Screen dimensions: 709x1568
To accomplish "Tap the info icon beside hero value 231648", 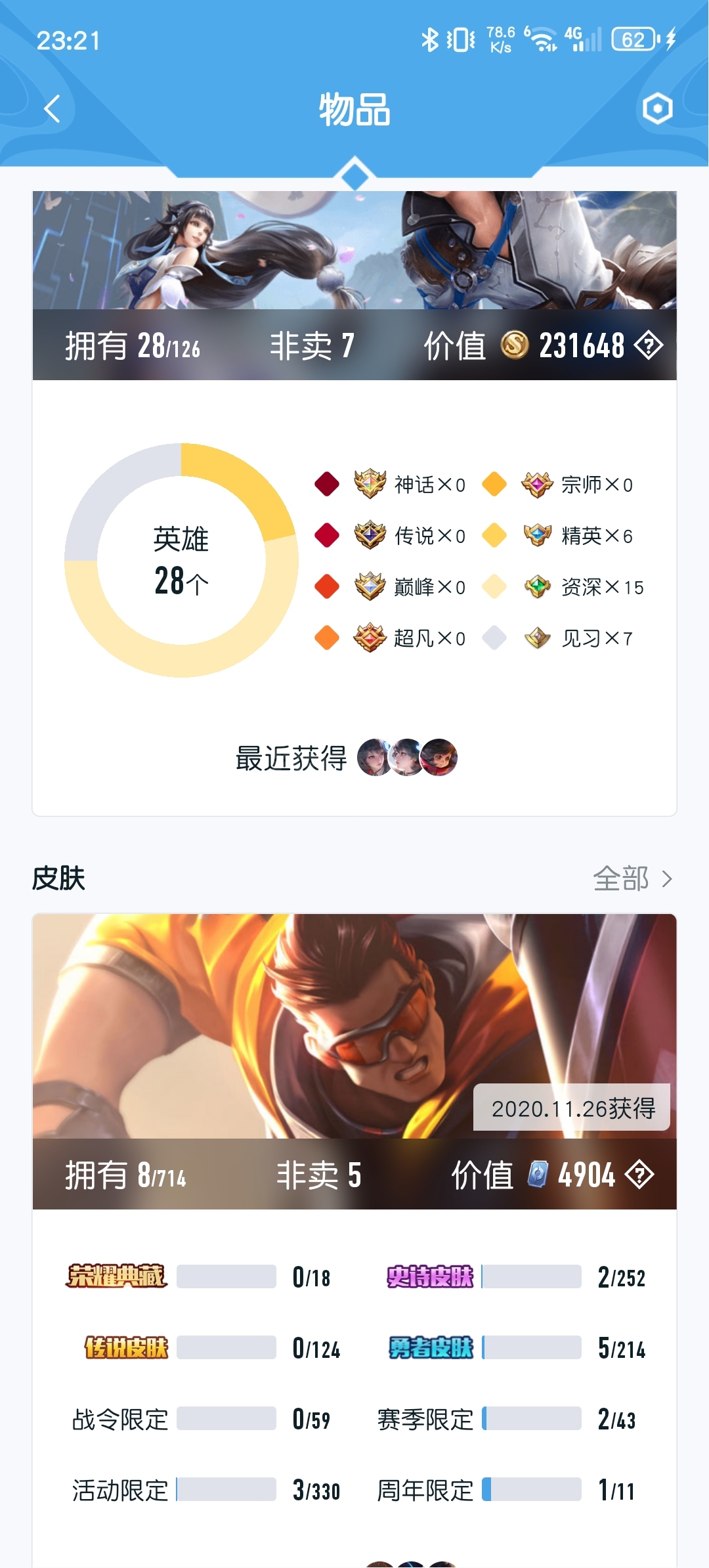I will click(649, 345).
